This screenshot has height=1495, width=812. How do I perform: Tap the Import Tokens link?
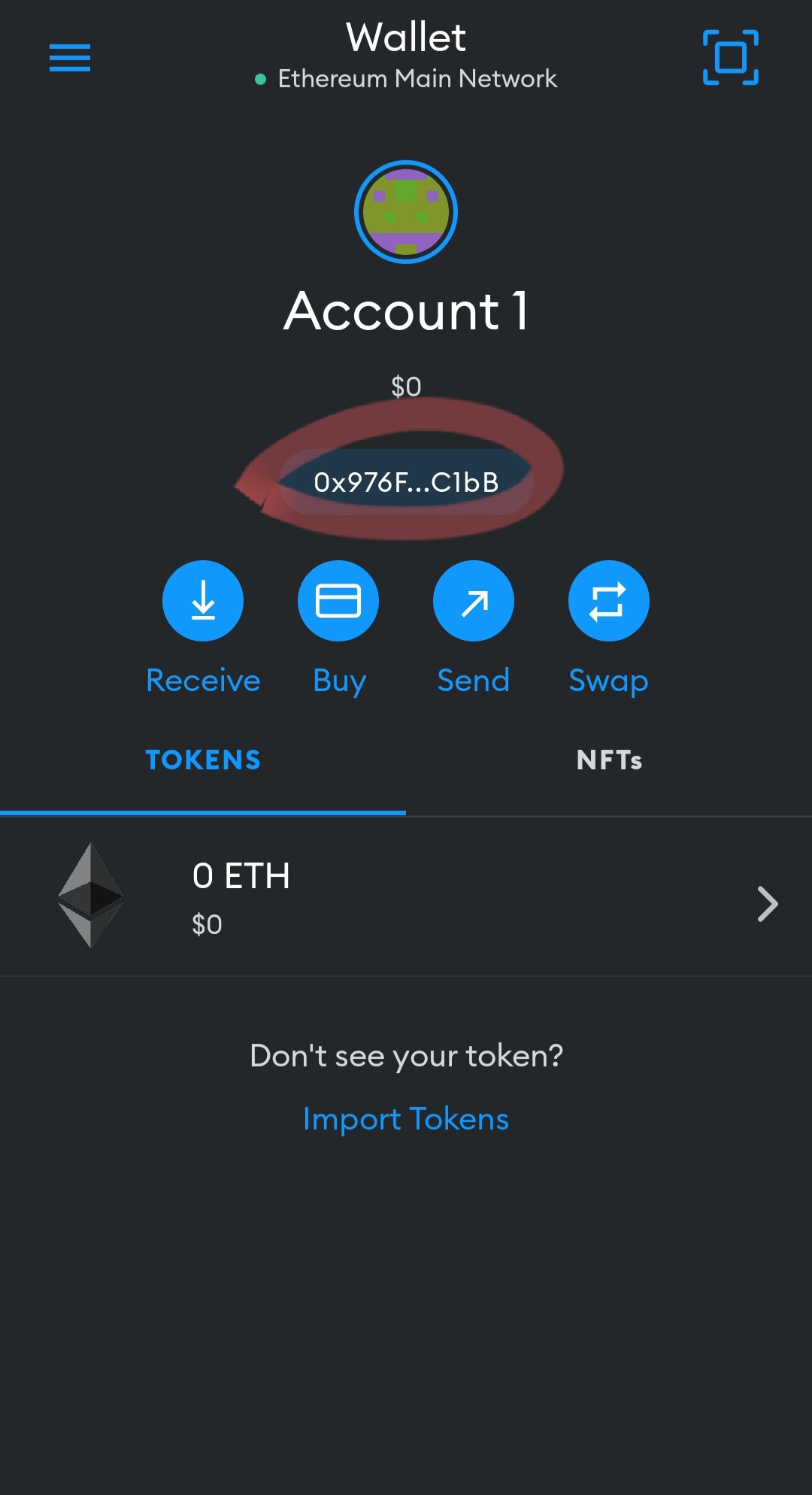coord(406,1119)
